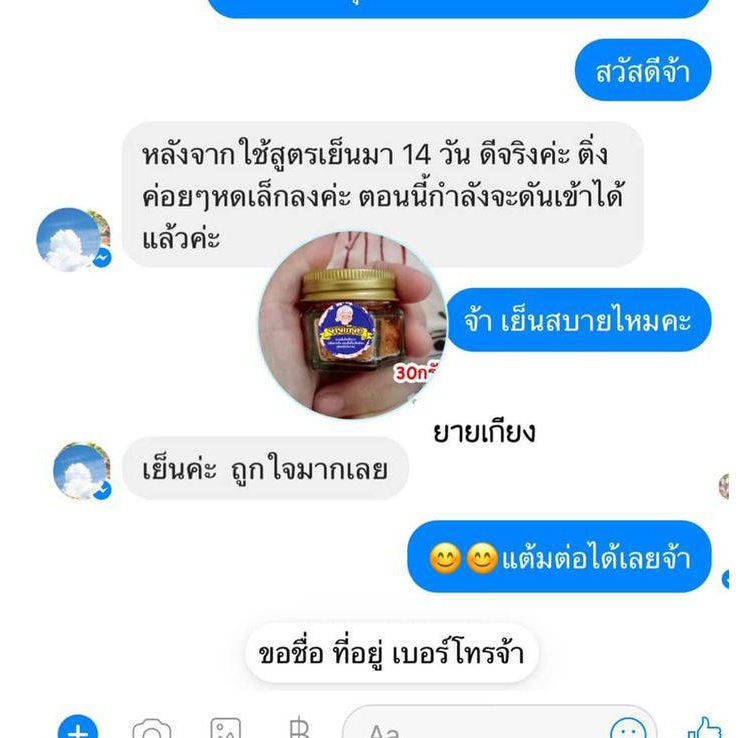The height and width of the screenshot is (738, 738).
Task: Tap the baht payment icon
Action: (x=298, y=730)
